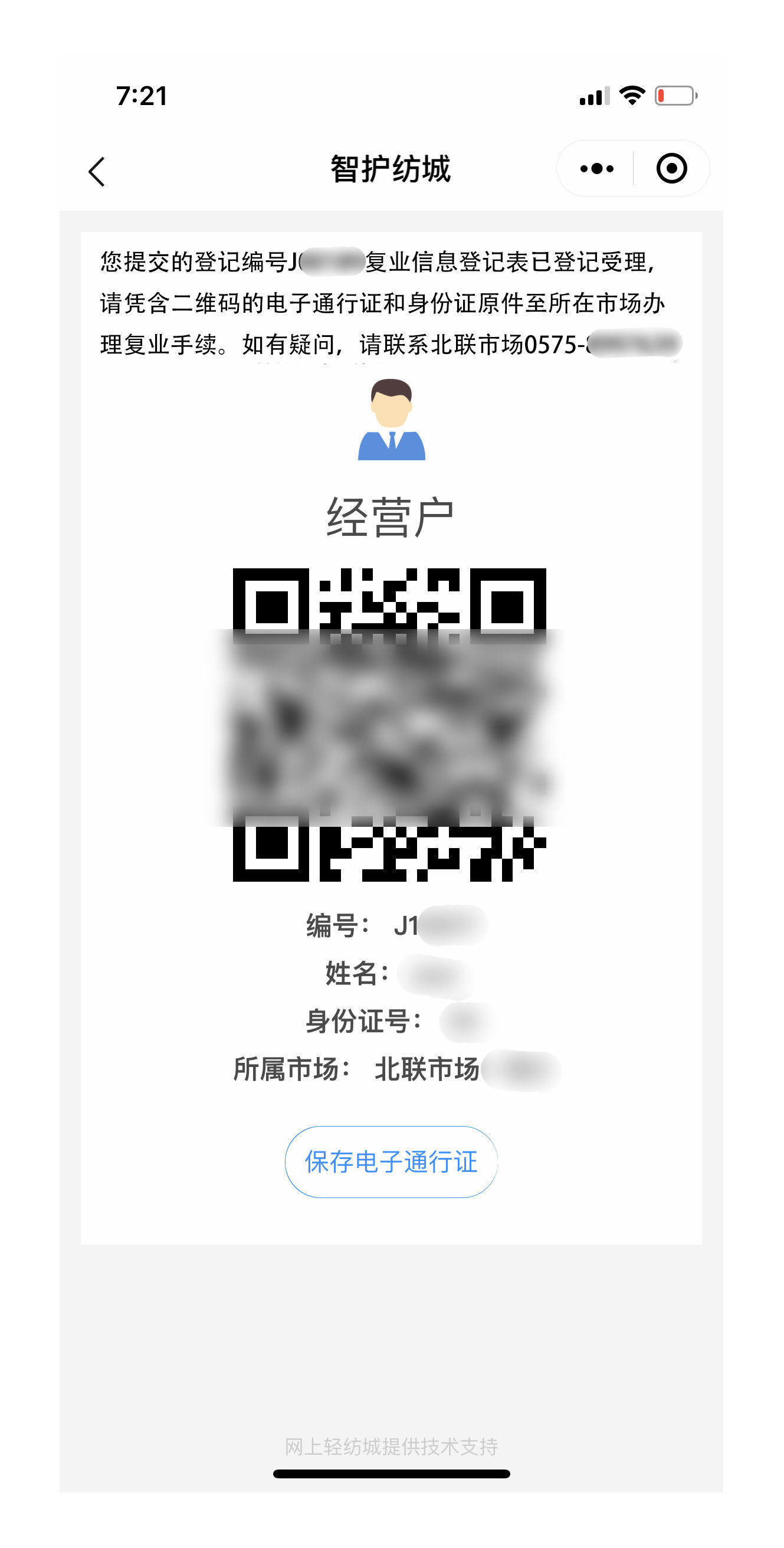Open the mini program three-dot menu

click(x=596, y=169)
